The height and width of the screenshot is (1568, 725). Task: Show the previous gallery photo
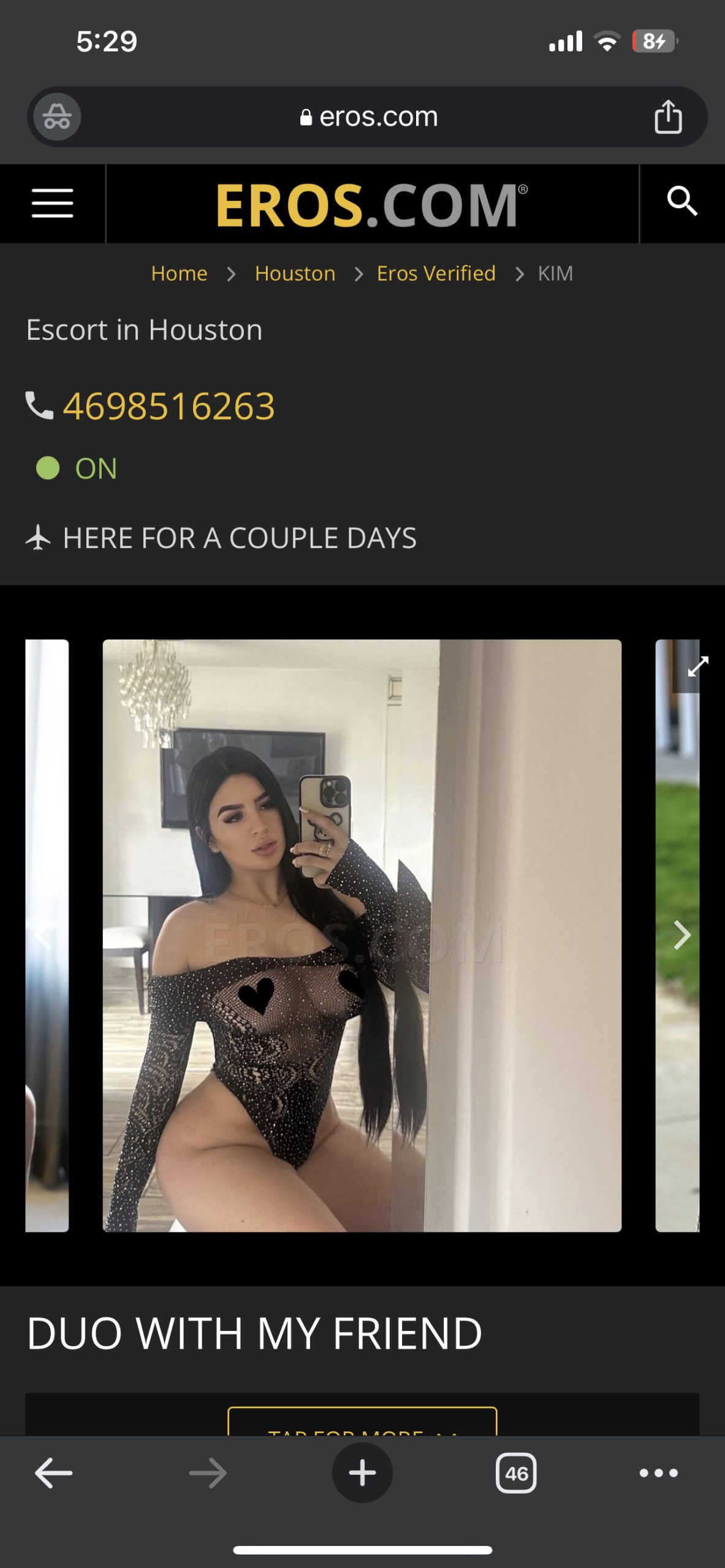pyautogui.click(x=43, y=935)
